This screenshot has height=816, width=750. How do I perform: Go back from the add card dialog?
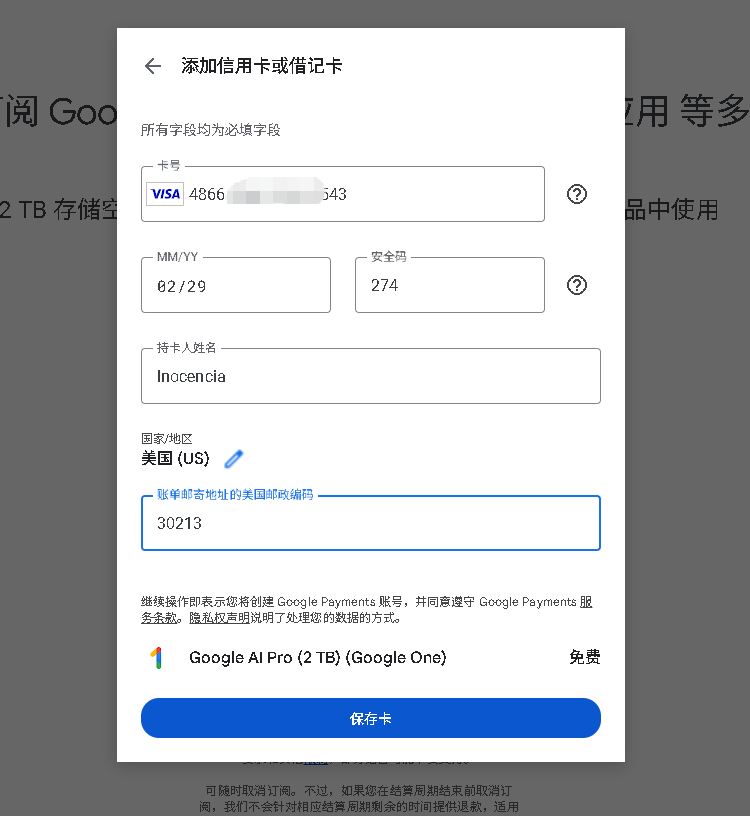pos(153,66)
